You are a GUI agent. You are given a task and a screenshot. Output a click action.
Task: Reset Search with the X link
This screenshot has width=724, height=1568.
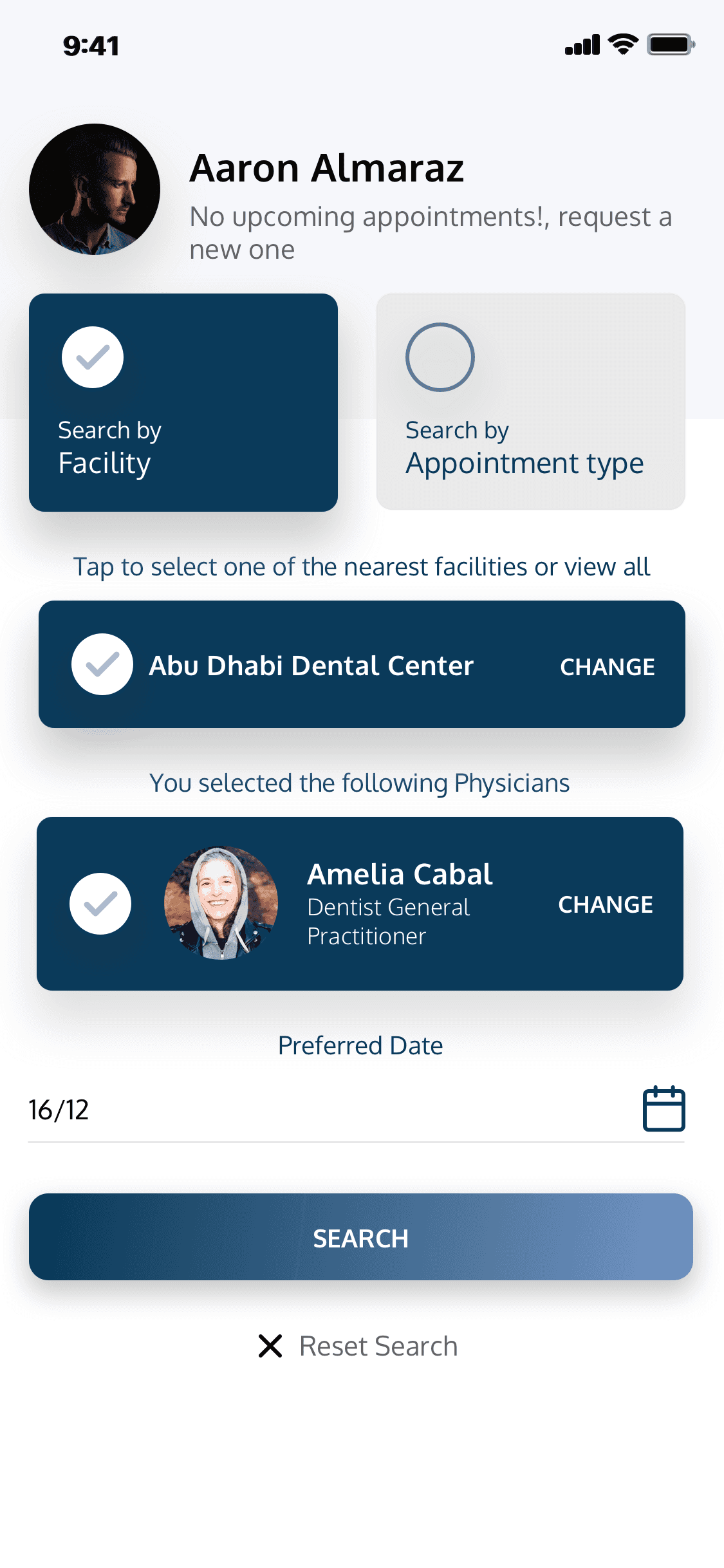358,1346
